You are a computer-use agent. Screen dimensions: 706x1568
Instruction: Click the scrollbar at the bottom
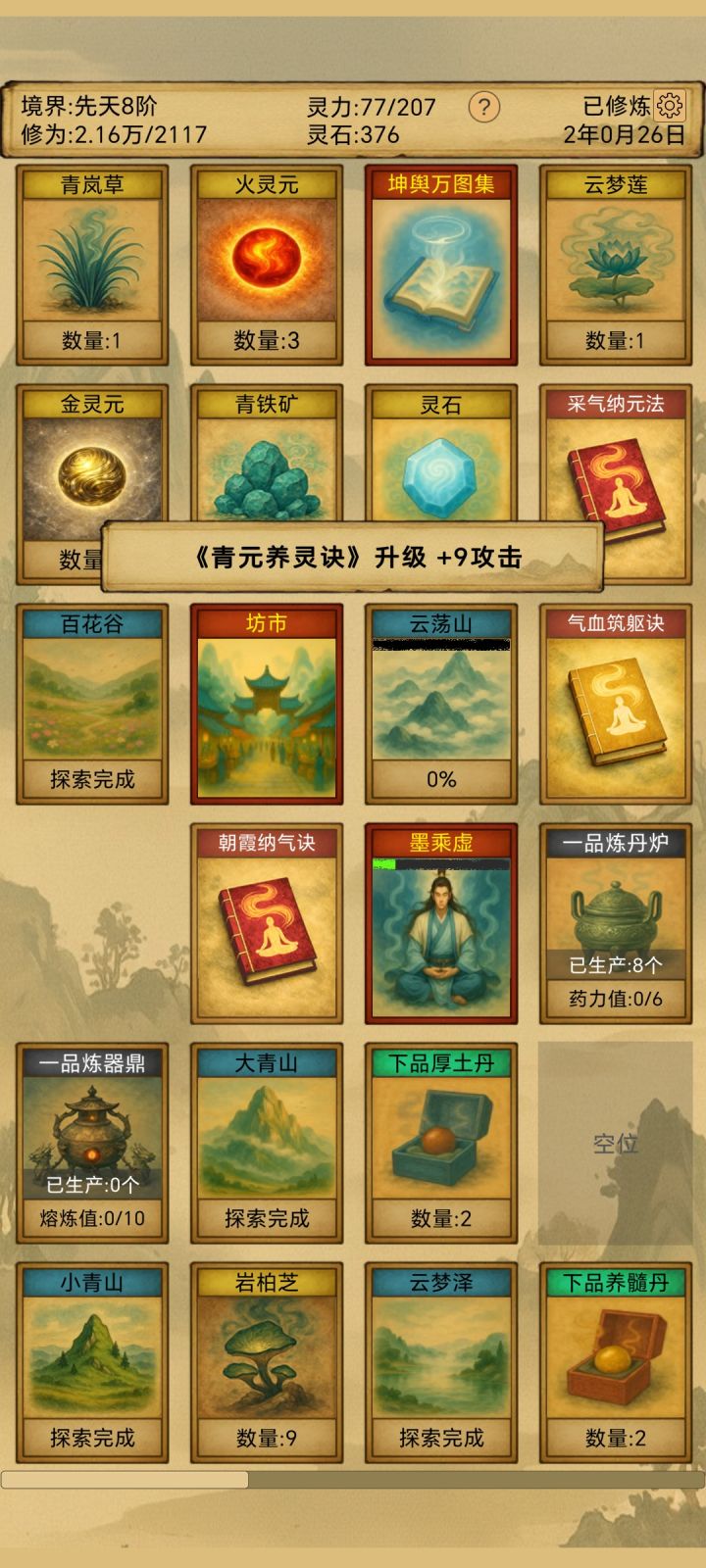127,1484
